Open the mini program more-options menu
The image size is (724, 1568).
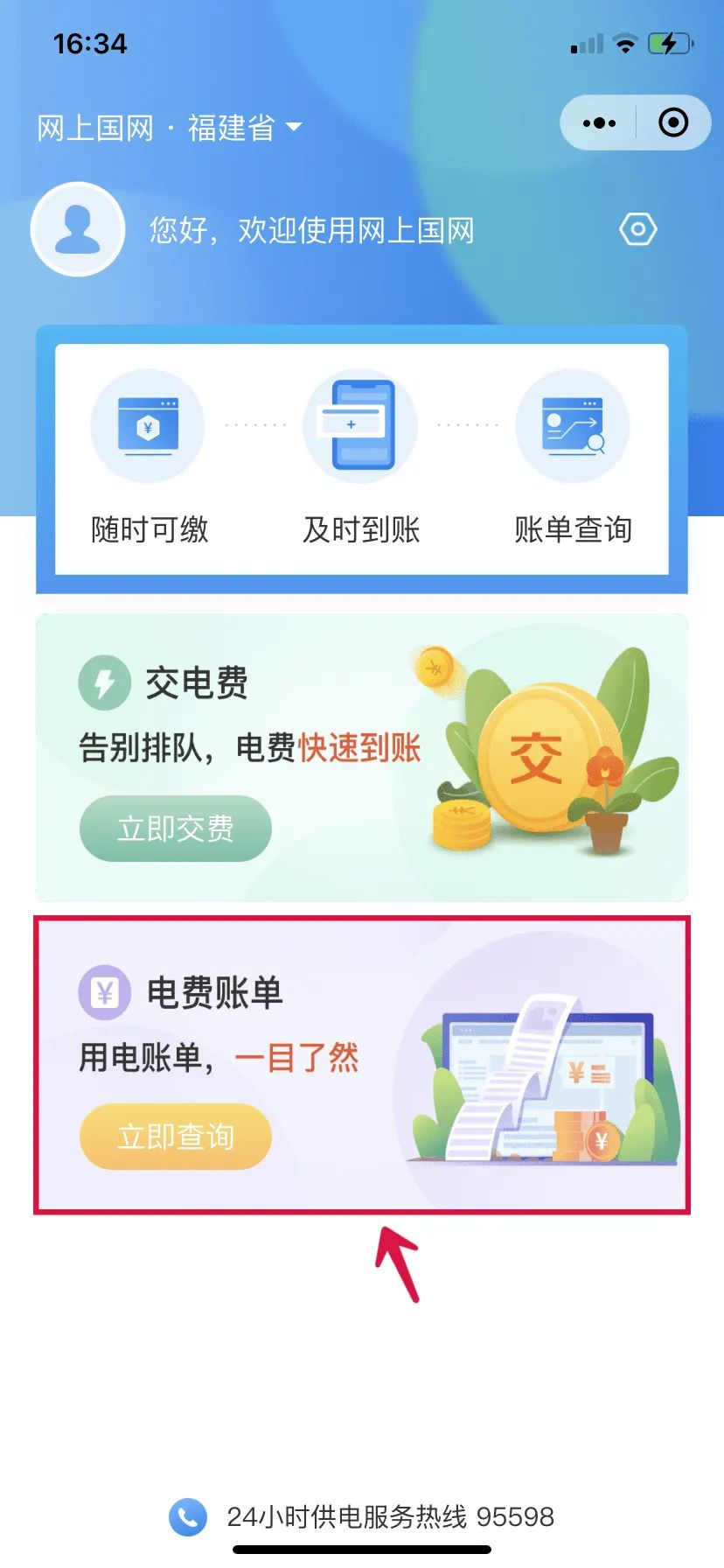pyautogui.click(x=599, y=123)
